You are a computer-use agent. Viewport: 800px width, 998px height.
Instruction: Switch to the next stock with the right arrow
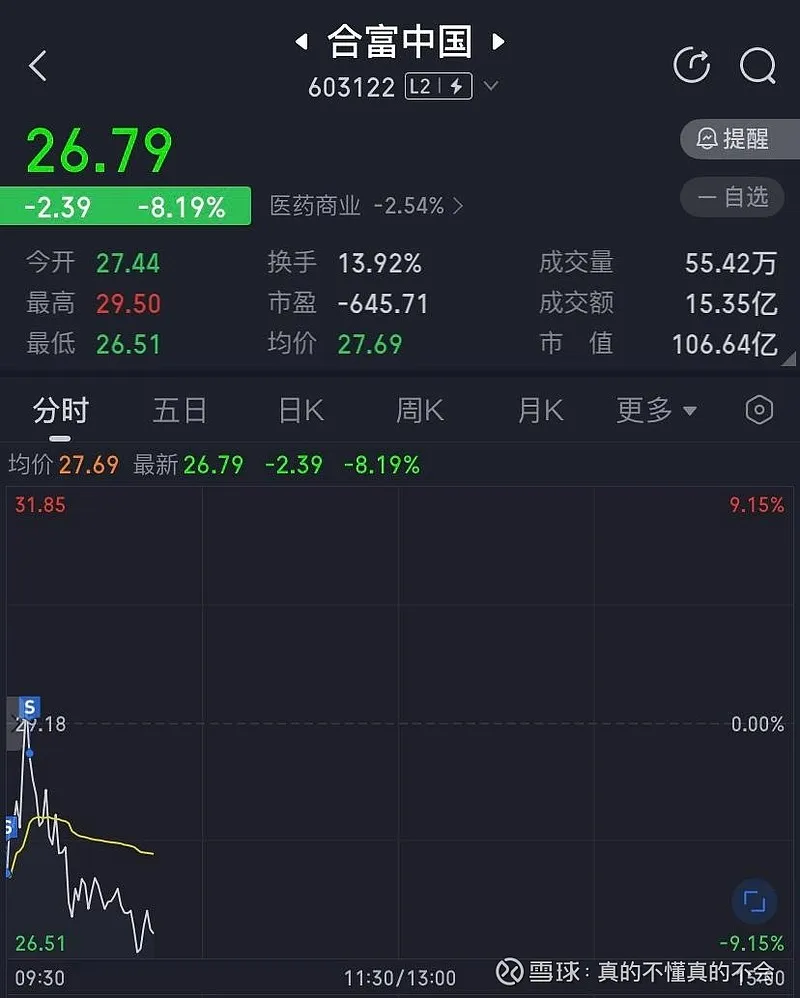498,42
